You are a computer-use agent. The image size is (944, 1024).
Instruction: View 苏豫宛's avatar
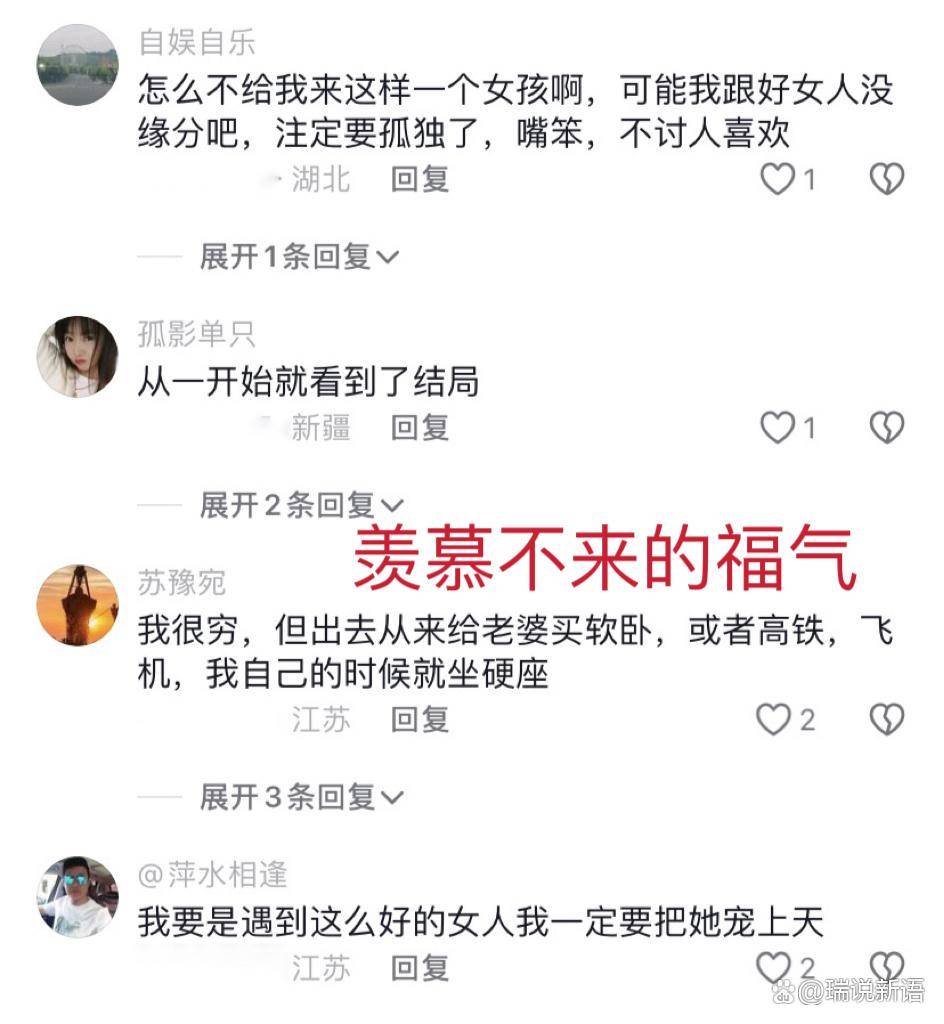tap(78, 605)
